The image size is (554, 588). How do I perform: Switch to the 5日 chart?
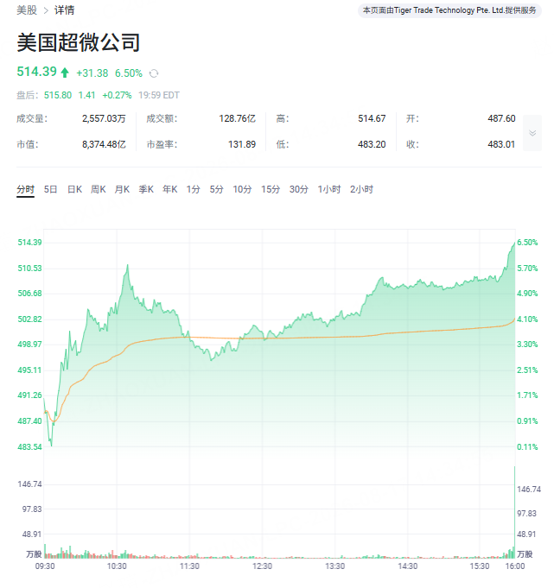51,189
